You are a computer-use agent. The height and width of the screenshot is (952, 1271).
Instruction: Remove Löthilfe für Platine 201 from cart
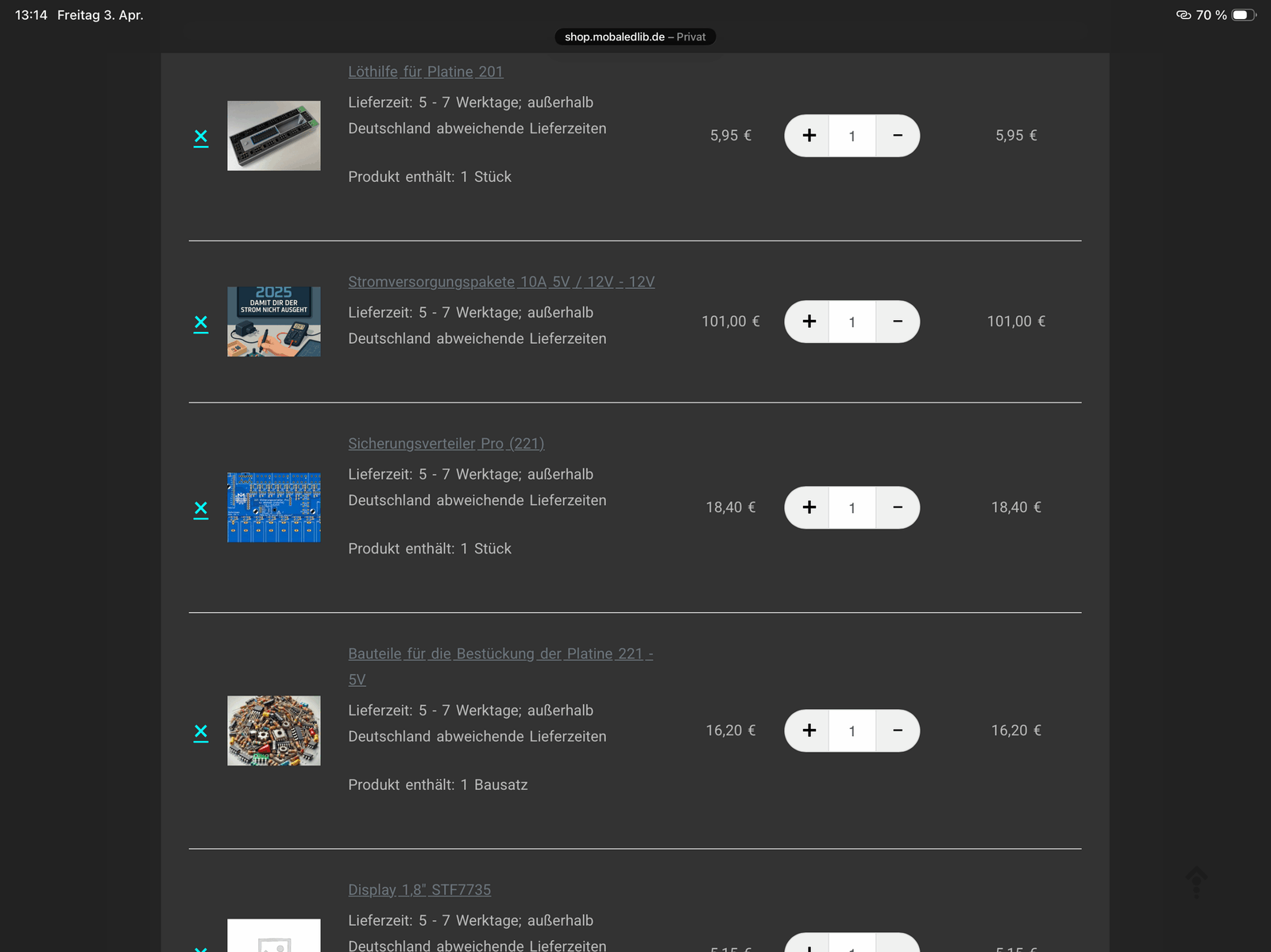(201, 137)
